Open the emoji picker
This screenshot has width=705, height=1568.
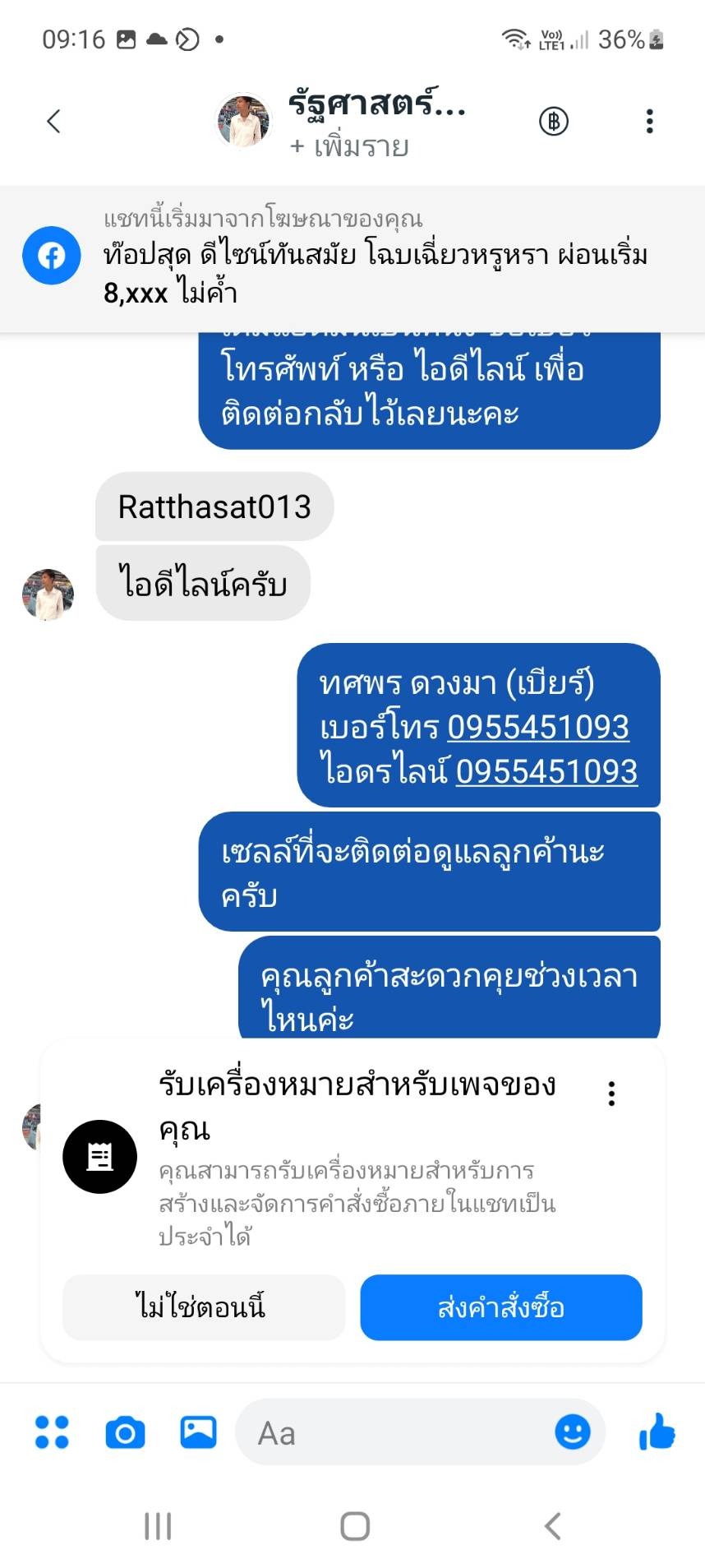(x=572, y=1432)
